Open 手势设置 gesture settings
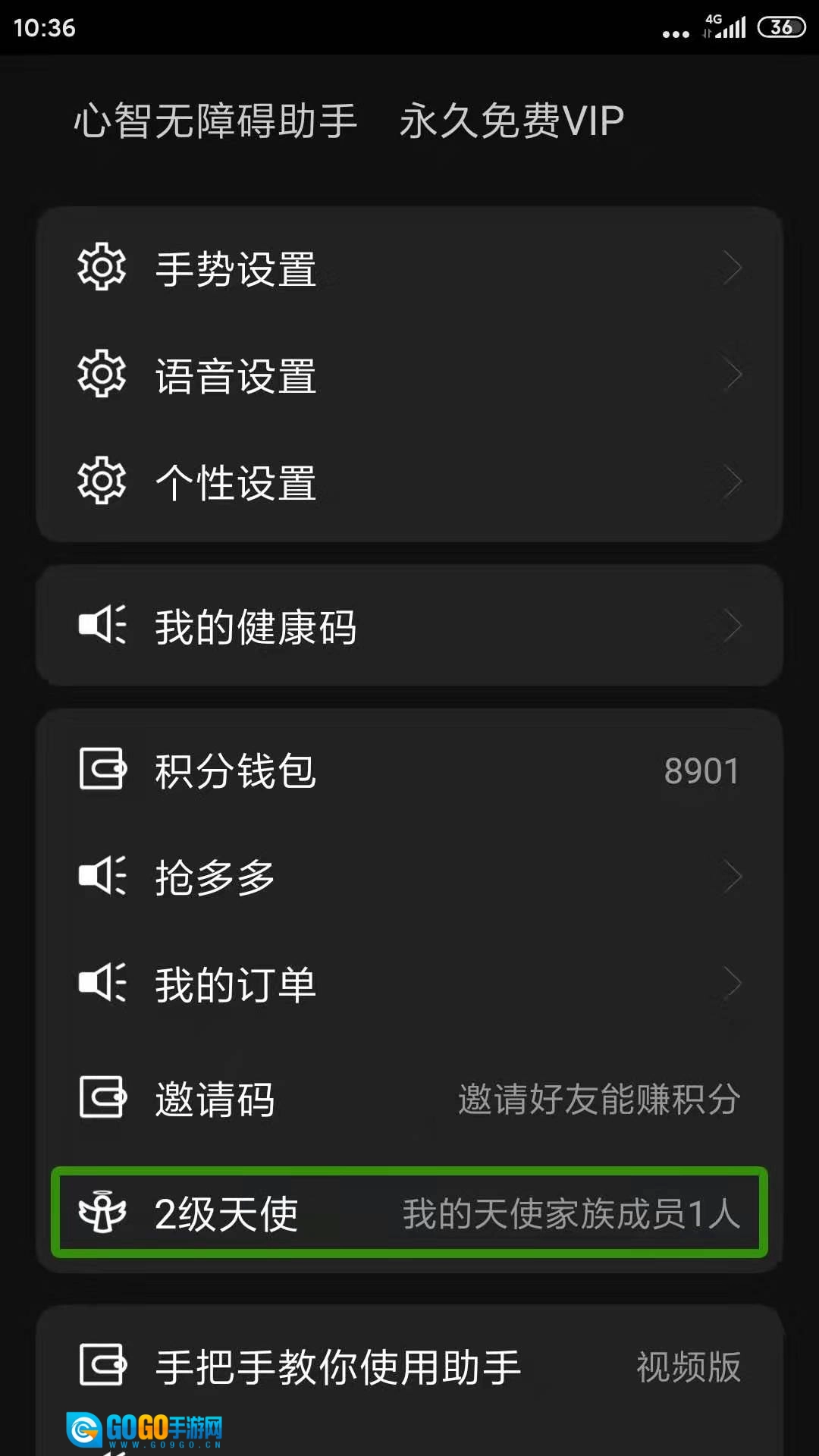 click(409, 268)
